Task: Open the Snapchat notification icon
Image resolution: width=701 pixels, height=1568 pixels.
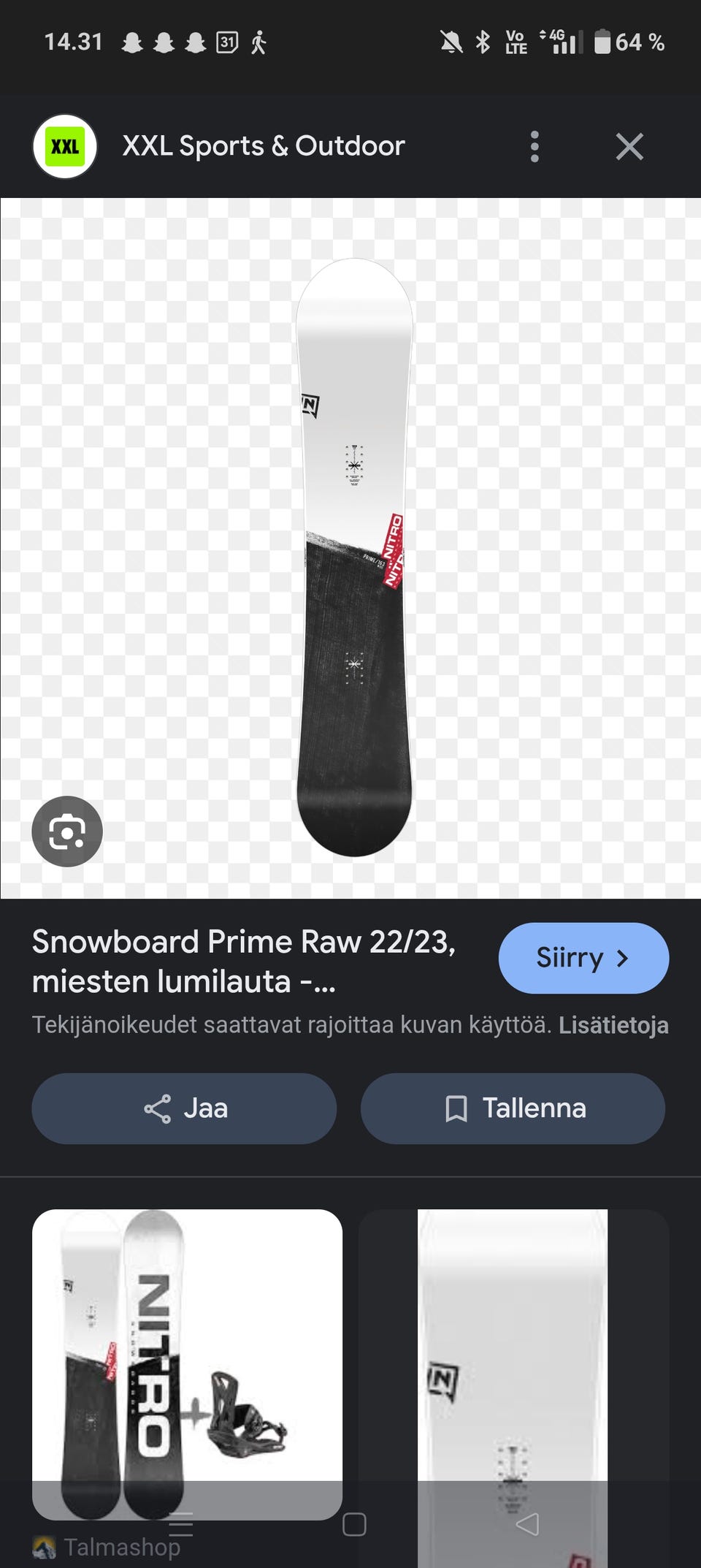Action: [x=131, y=42]
